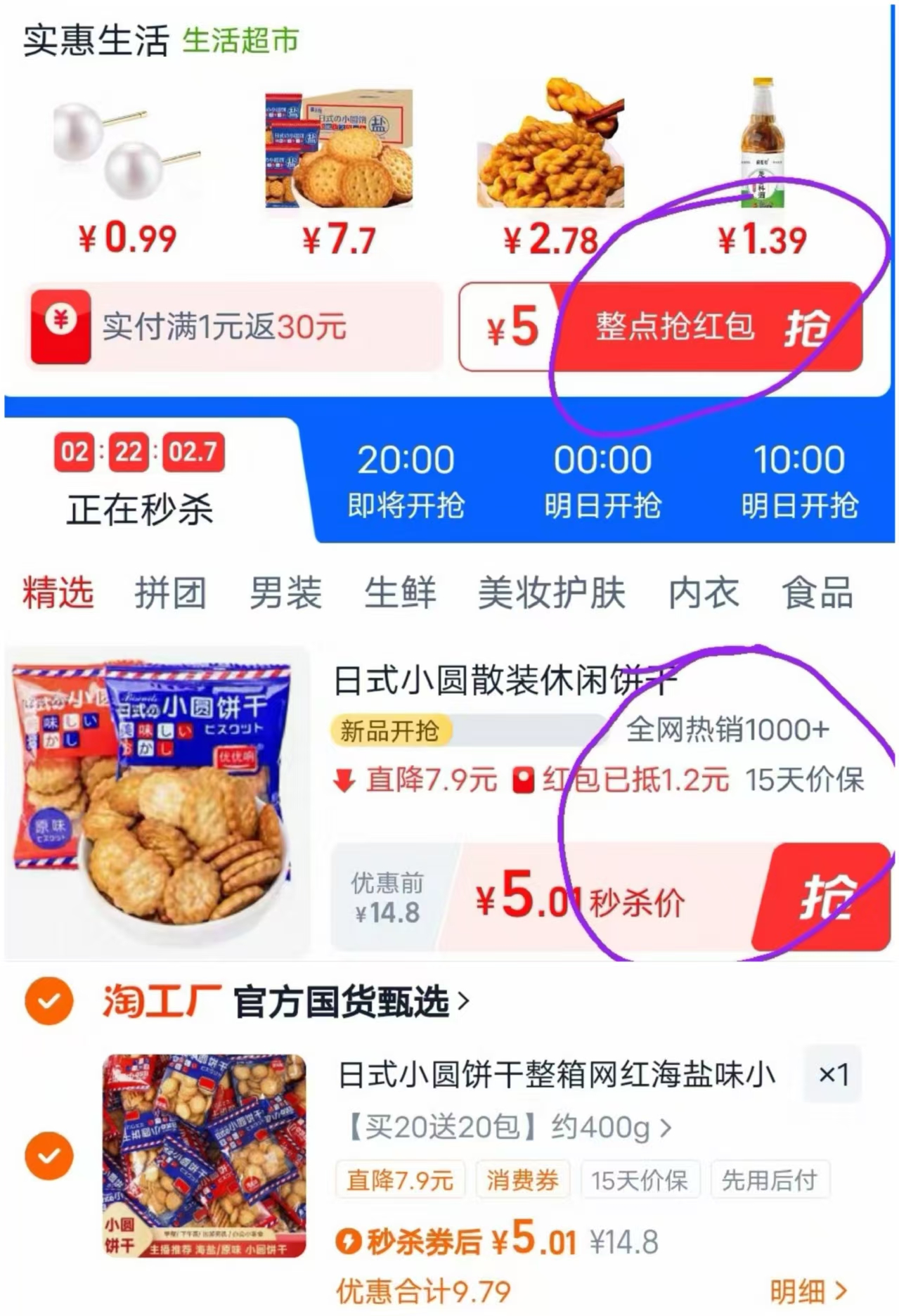Click the fried dough twist snack image
Viewport: 899px width, 1316px height.
coord(553,148)
